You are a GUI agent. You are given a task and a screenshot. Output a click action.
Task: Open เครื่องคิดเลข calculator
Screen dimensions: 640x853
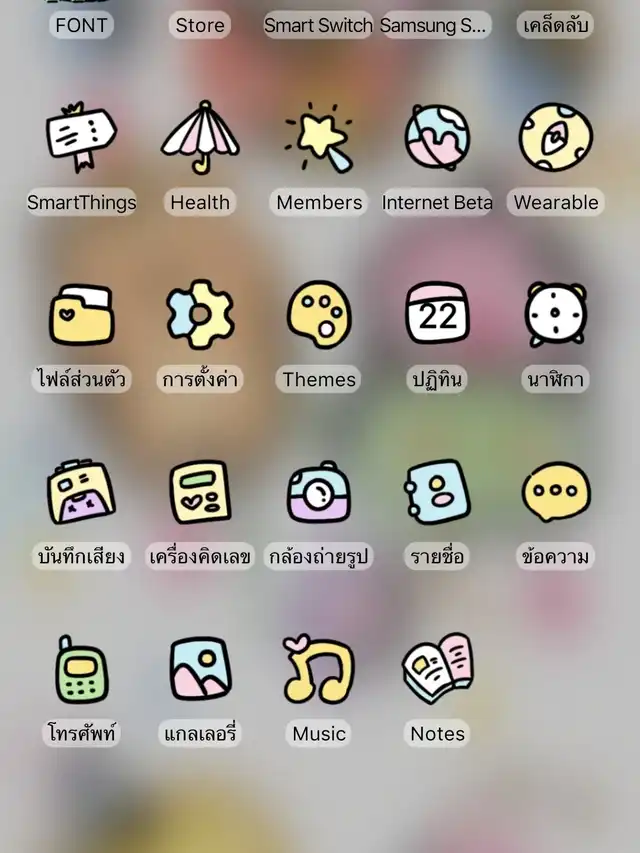(200, 492)
